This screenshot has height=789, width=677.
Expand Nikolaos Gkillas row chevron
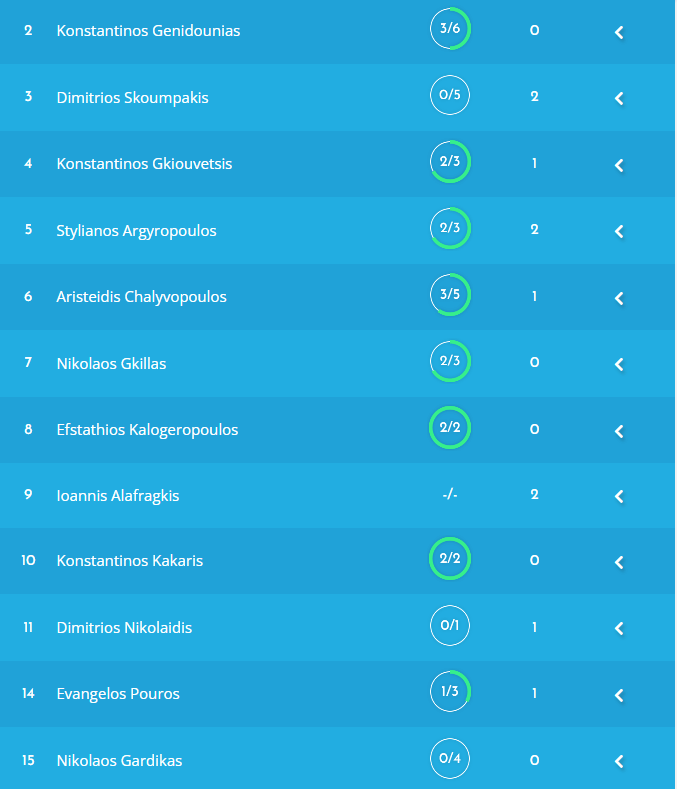point(619,364)
